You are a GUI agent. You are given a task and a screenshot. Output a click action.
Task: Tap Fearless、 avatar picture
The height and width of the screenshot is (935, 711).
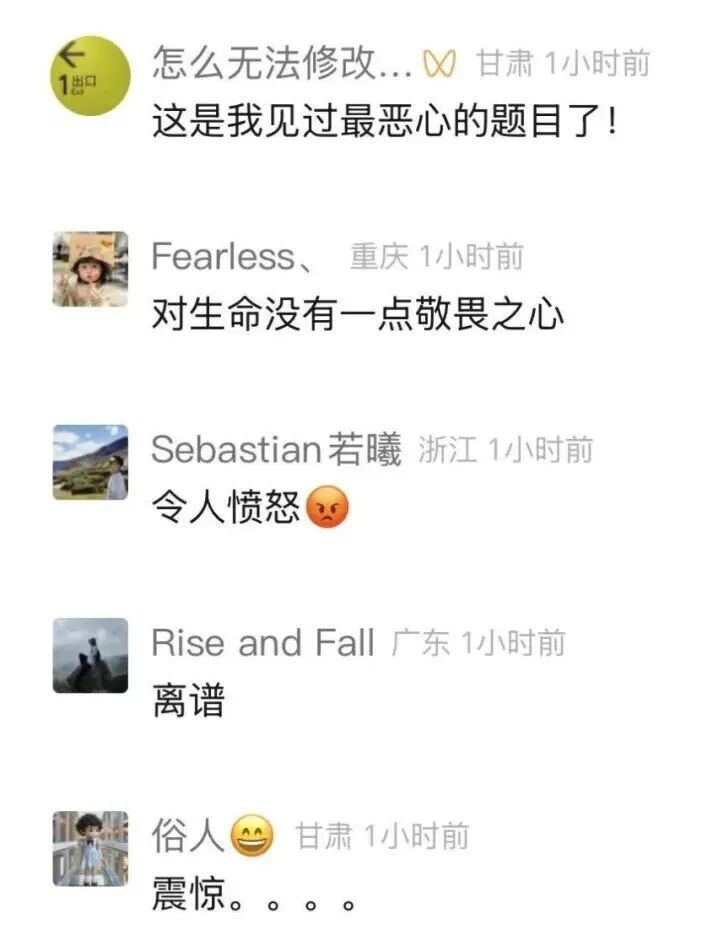(90, 269)
